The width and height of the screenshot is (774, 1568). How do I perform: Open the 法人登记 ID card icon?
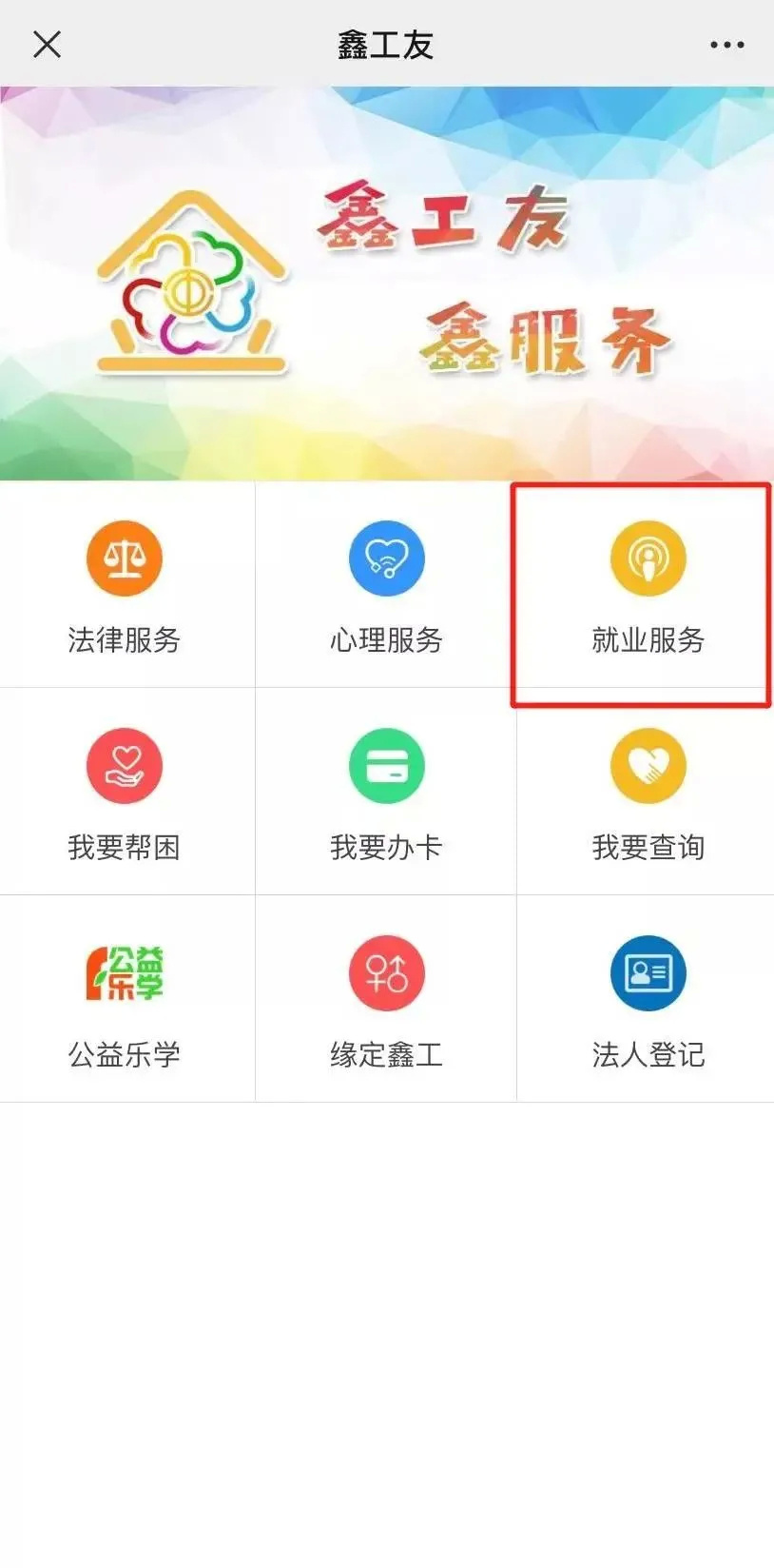pos(648,971)
